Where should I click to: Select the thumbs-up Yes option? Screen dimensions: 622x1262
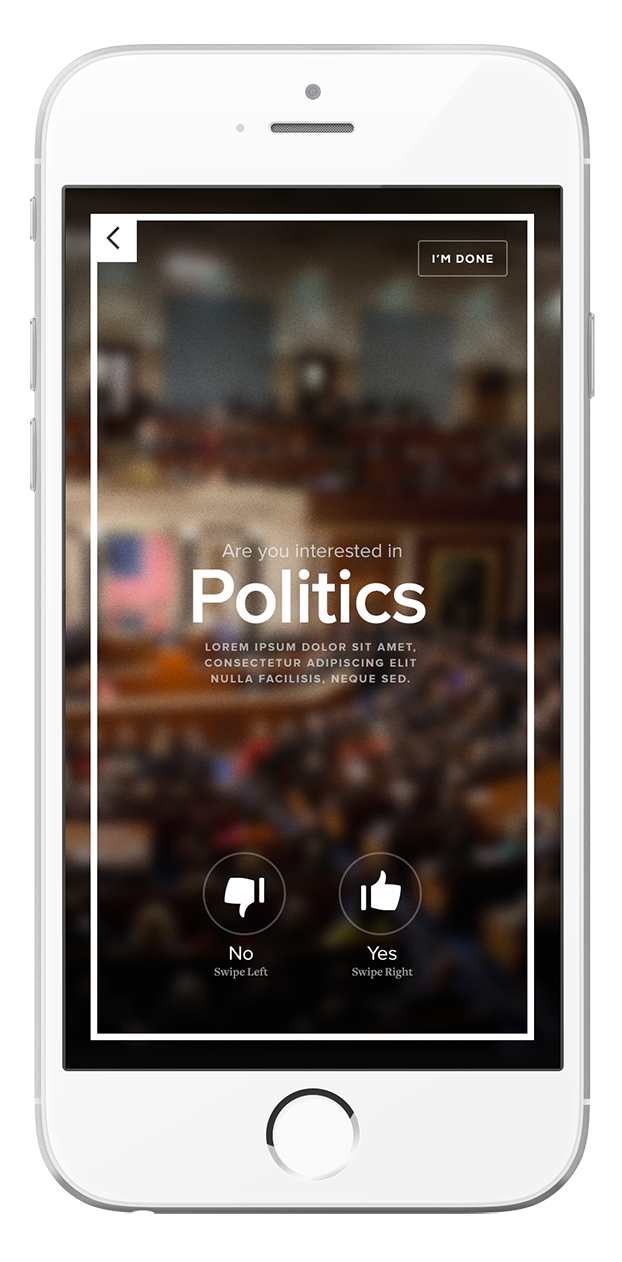point(380,893)
